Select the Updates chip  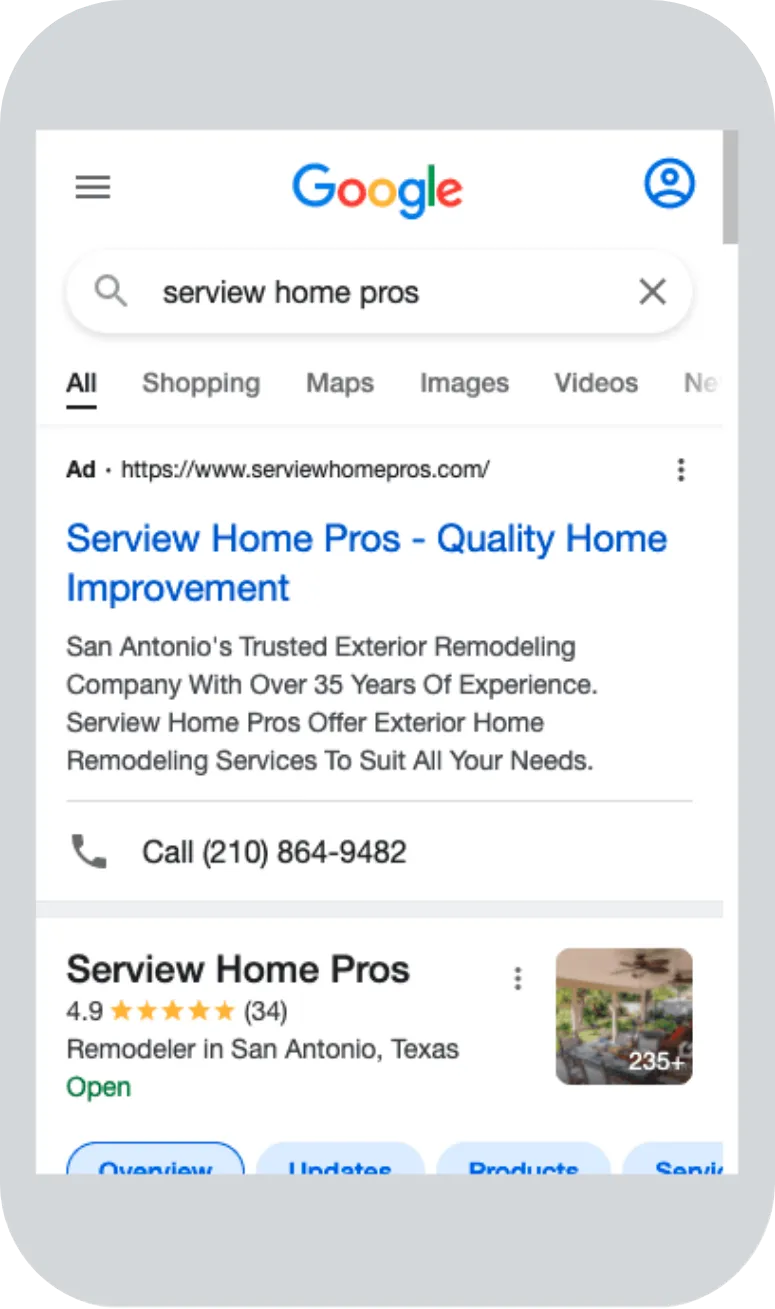tap(340, 1168)
